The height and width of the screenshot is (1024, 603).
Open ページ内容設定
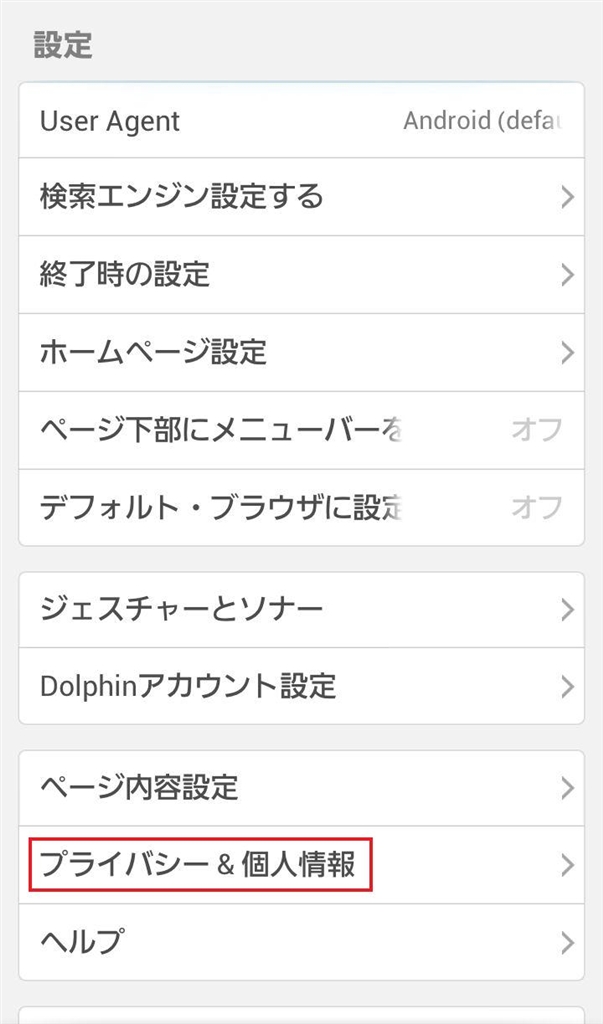(300, 787)
